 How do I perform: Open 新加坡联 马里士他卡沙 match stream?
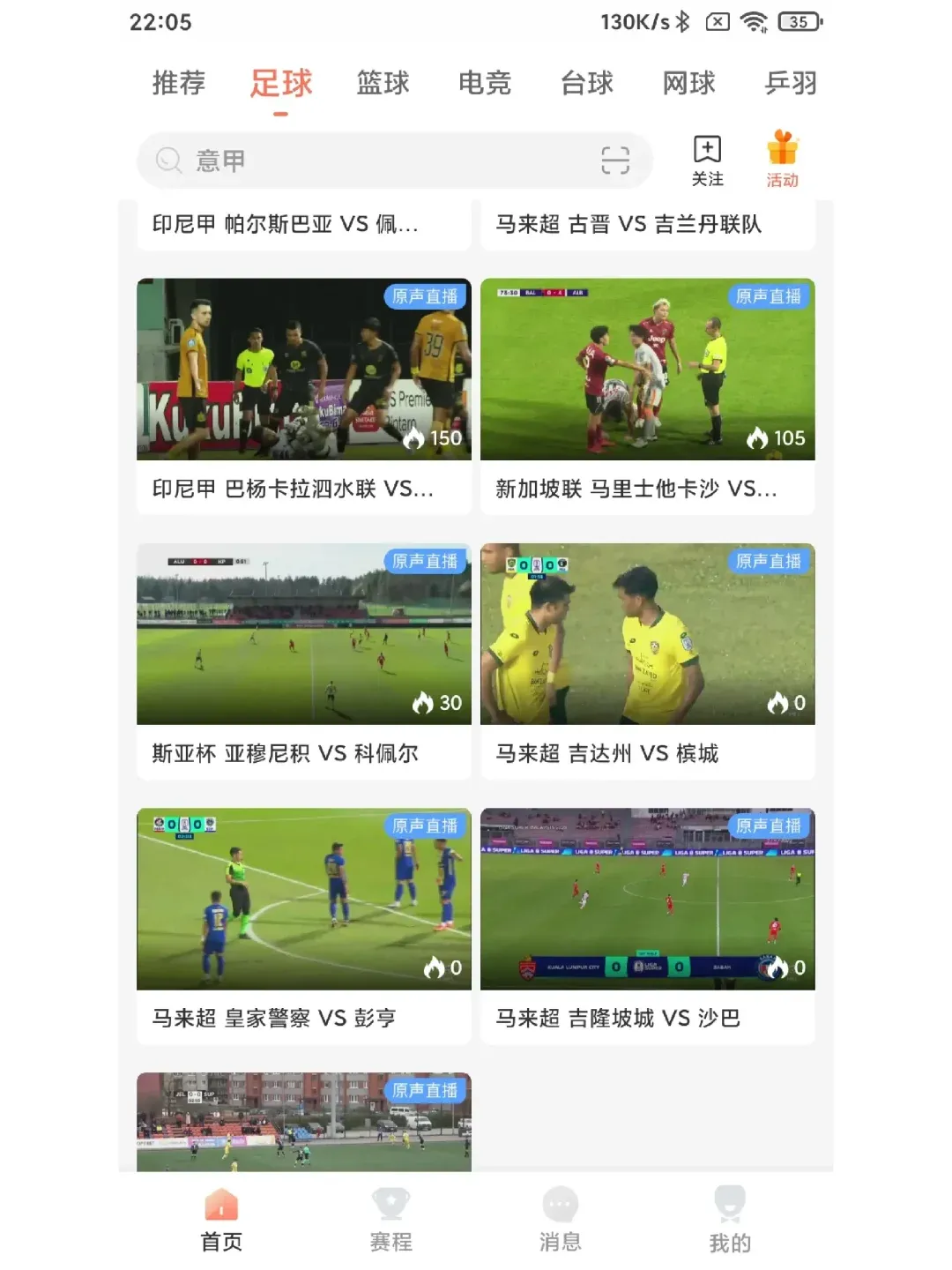647,370
